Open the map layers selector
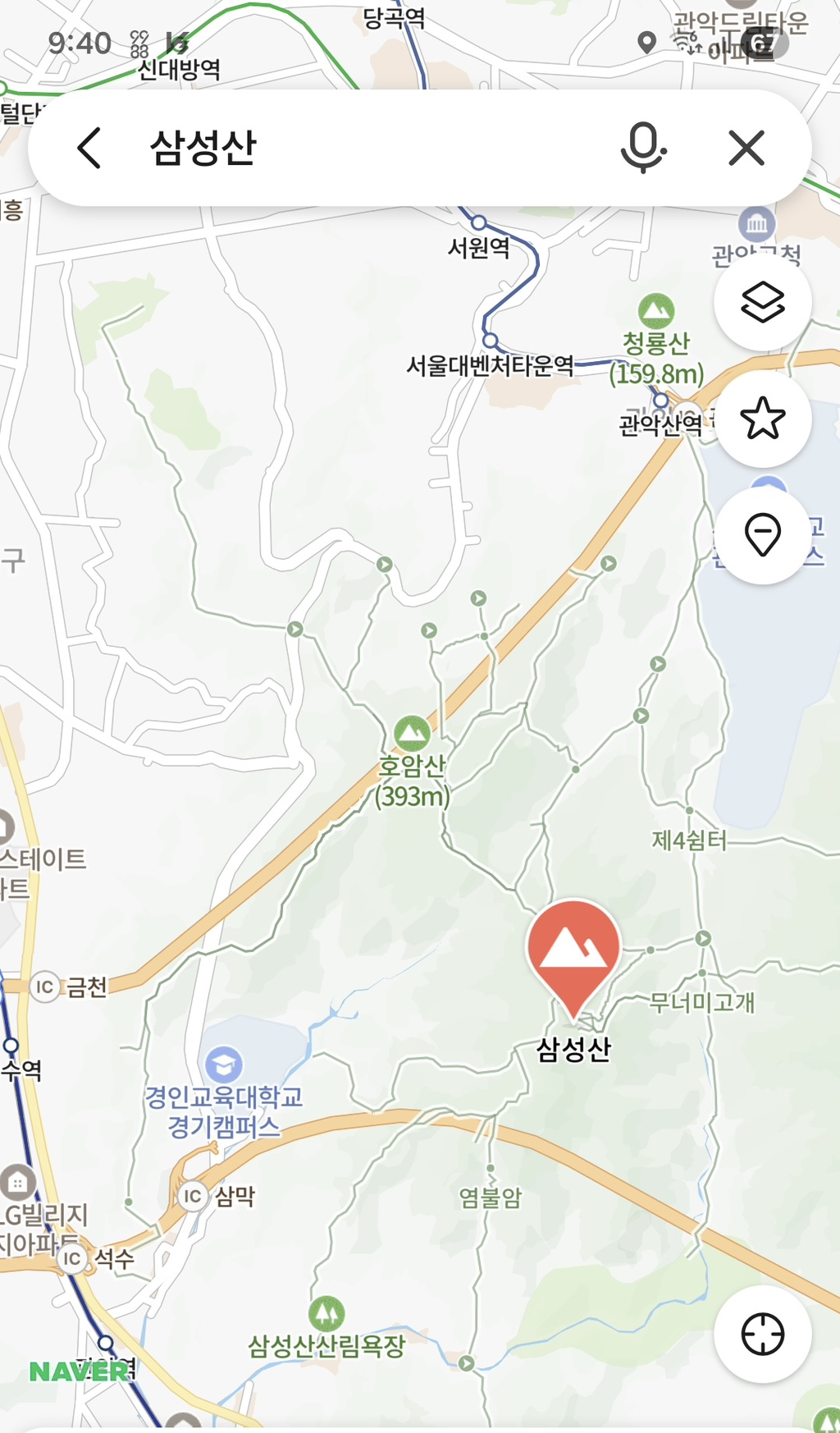This screenshot has width=840, height=1433. coord(763,302)
